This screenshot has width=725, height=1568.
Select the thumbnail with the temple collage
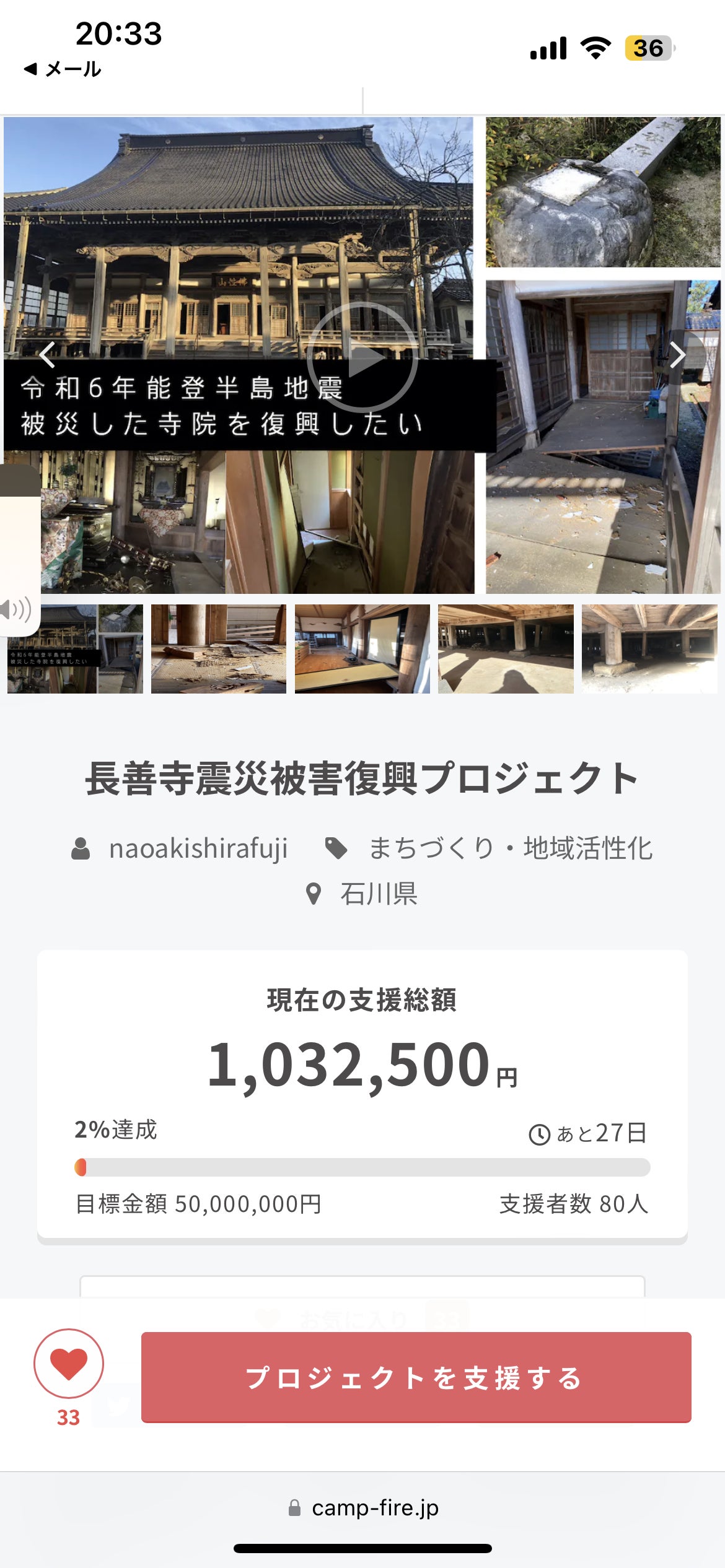[x=75, y=648]
